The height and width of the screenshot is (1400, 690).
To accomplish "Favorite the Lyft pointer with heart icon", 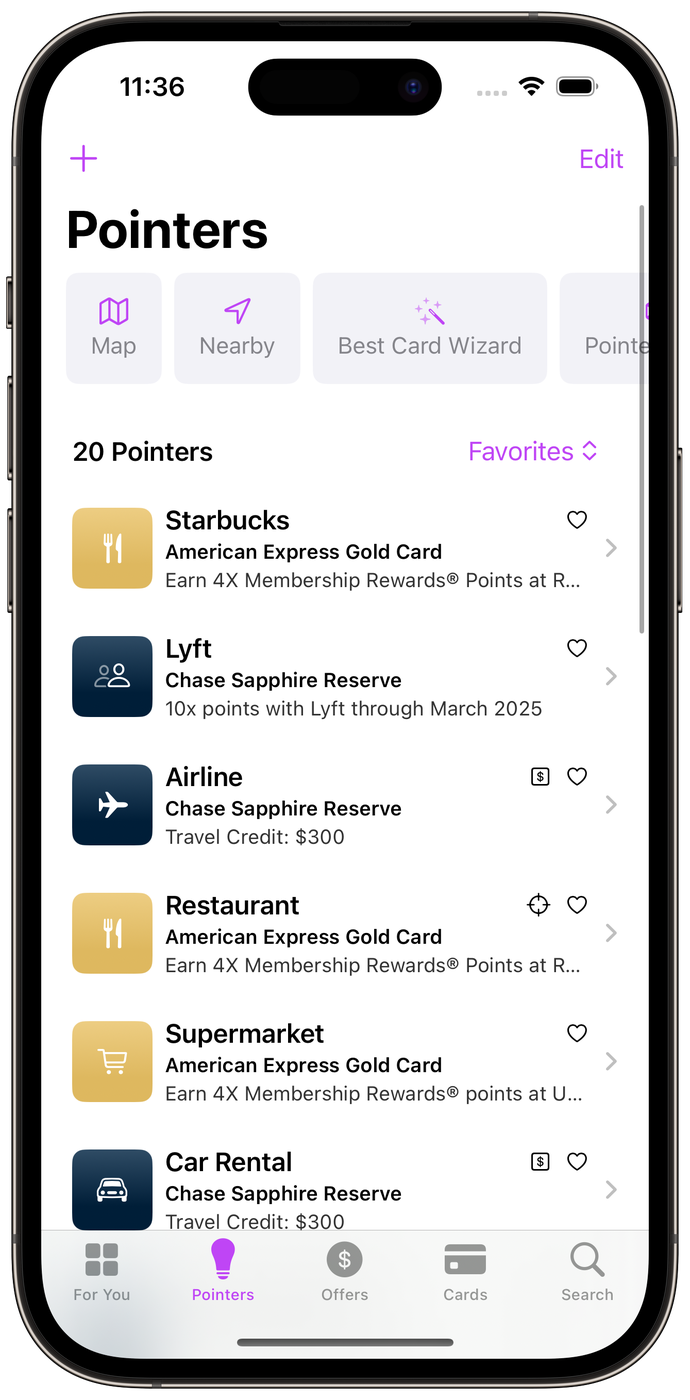I will (577, 648).
